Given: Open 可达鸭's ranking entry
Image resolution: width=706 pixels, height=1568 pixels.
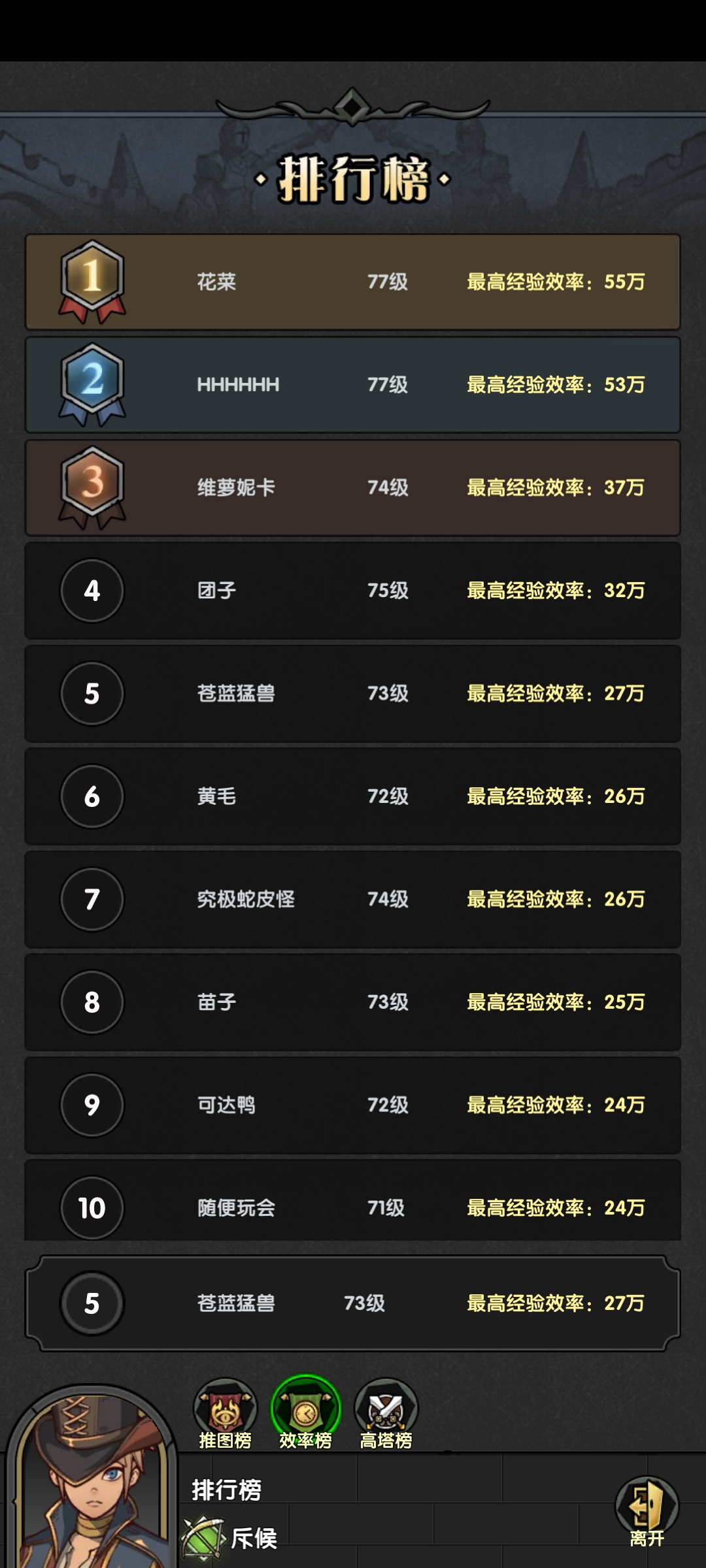Looking at the screenshot, I should tap(353, 1105).
